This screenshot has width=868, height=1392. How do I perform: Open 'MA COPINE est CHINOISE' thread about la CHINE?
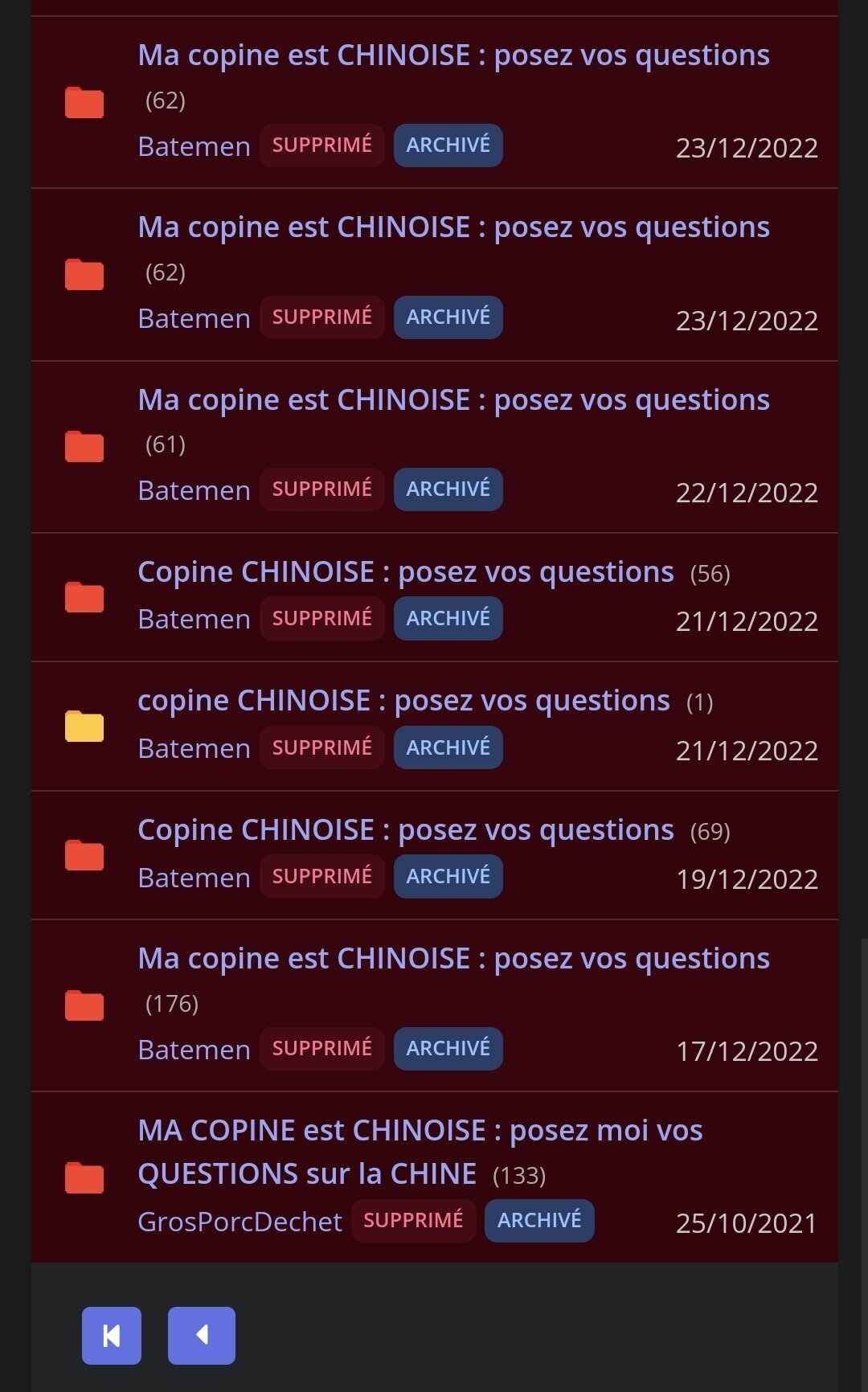pos(420,1152)
